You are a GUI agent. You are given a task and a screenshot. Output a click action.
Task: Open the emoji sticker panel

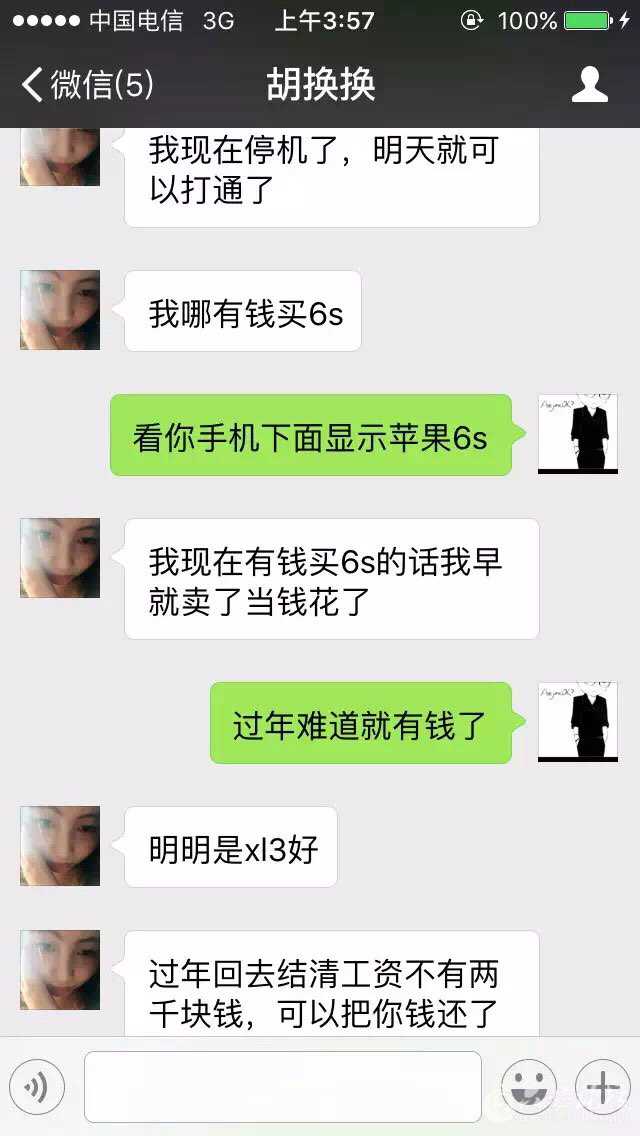tap(528, 1087)
